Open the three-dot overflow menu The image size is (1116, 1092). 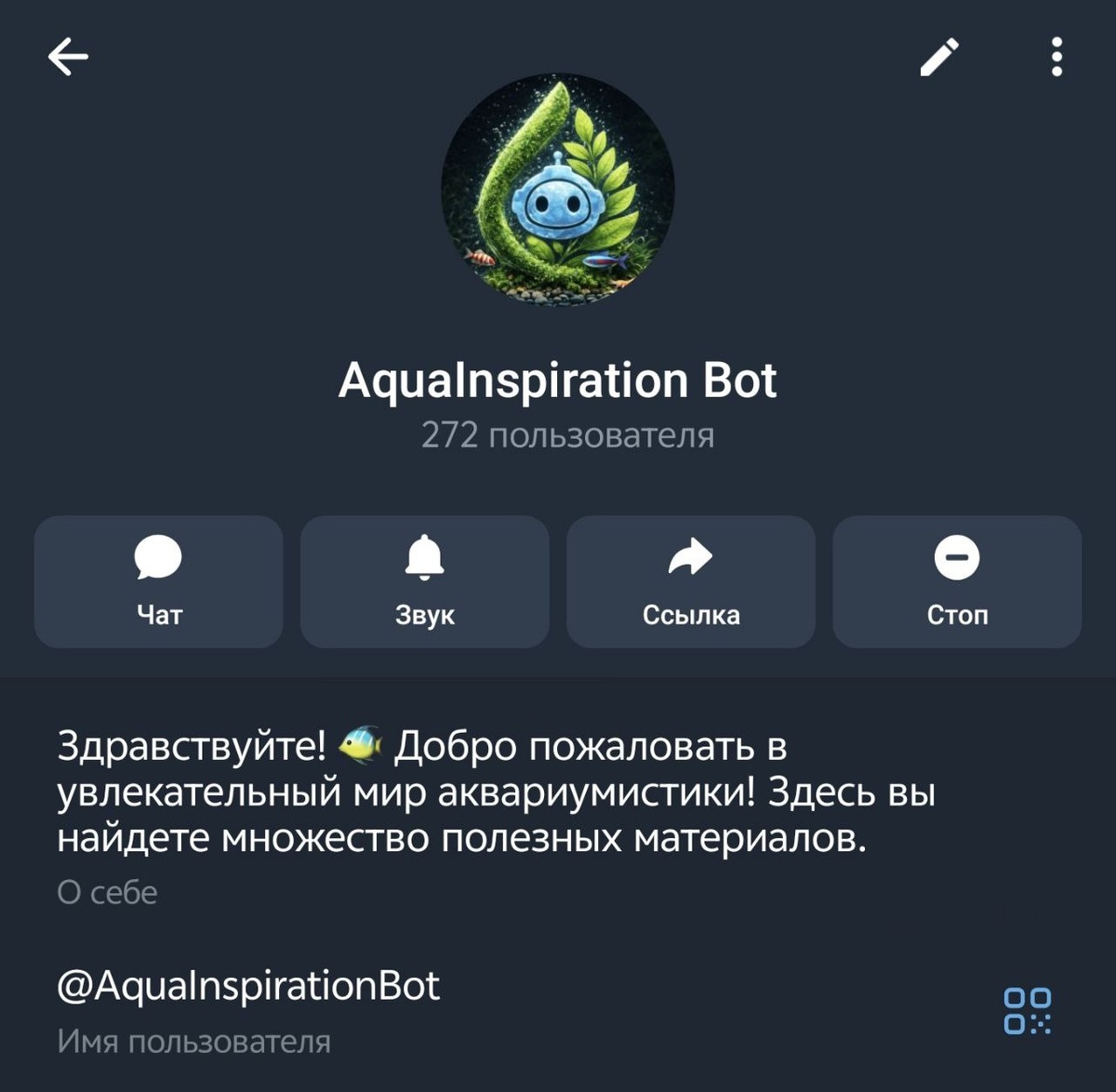pyautogui.click(x=1056, y=58)
